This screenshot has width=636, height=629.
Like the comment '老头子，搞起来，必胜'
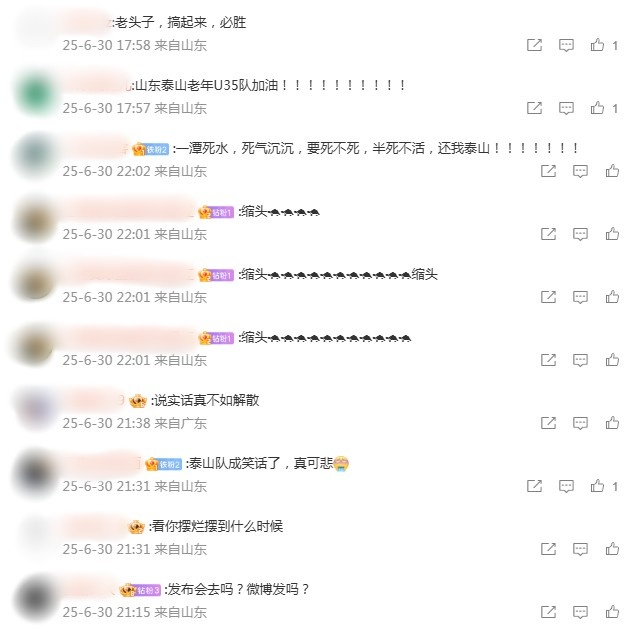point(598,45)
